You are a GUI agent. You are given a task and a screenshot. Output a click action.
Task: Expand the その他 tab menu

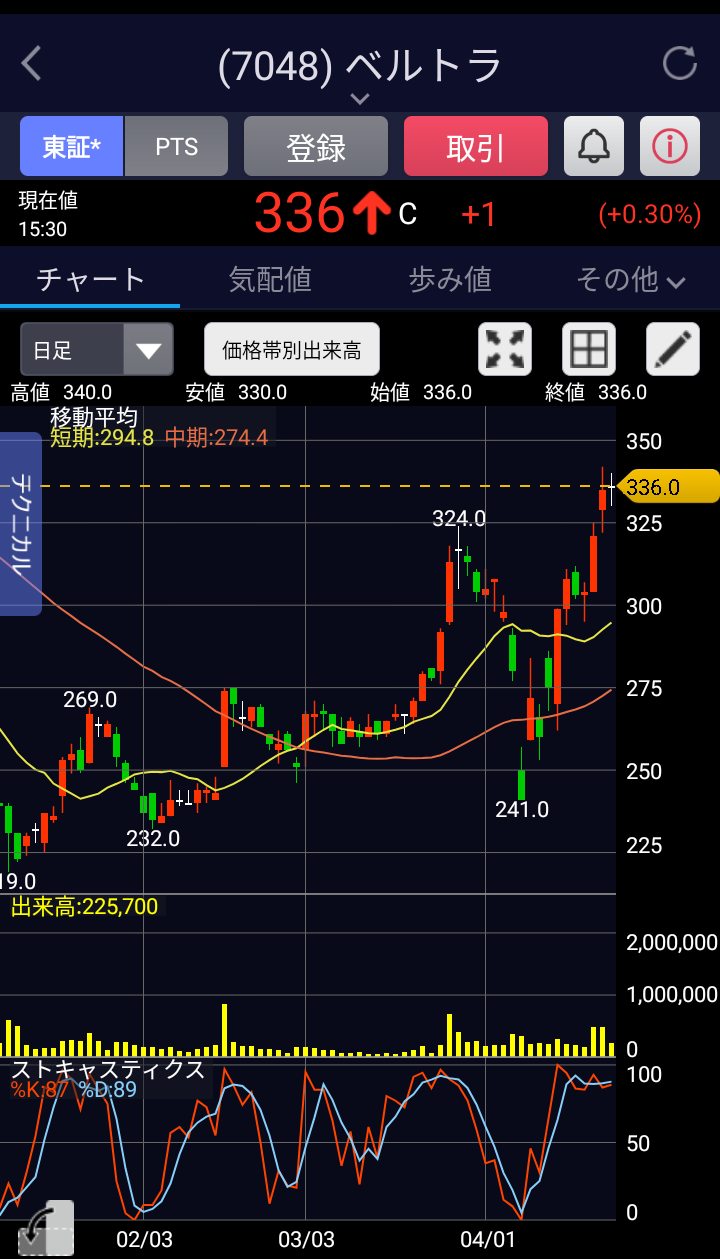pos(630,279)
